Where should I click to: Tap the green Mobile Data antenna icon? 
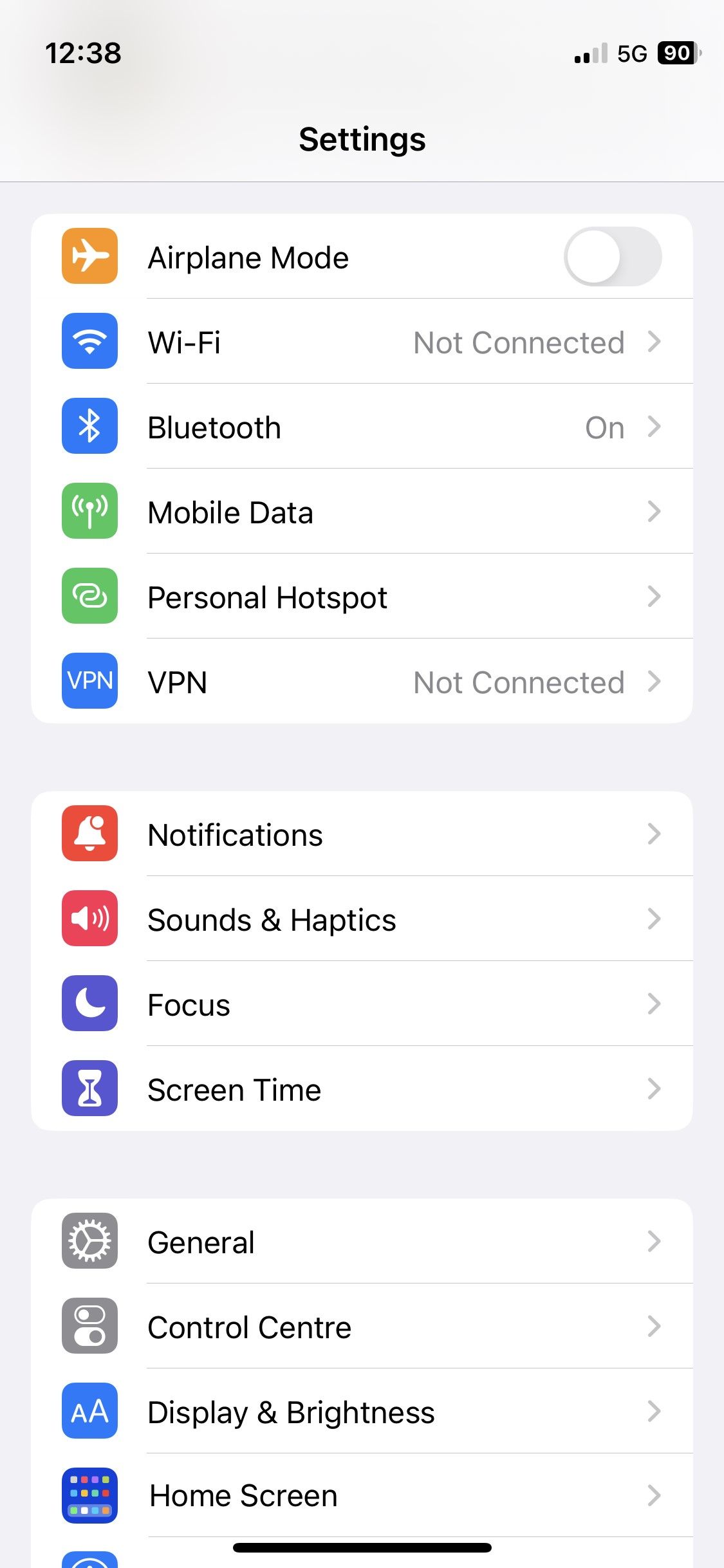(89, 512)
